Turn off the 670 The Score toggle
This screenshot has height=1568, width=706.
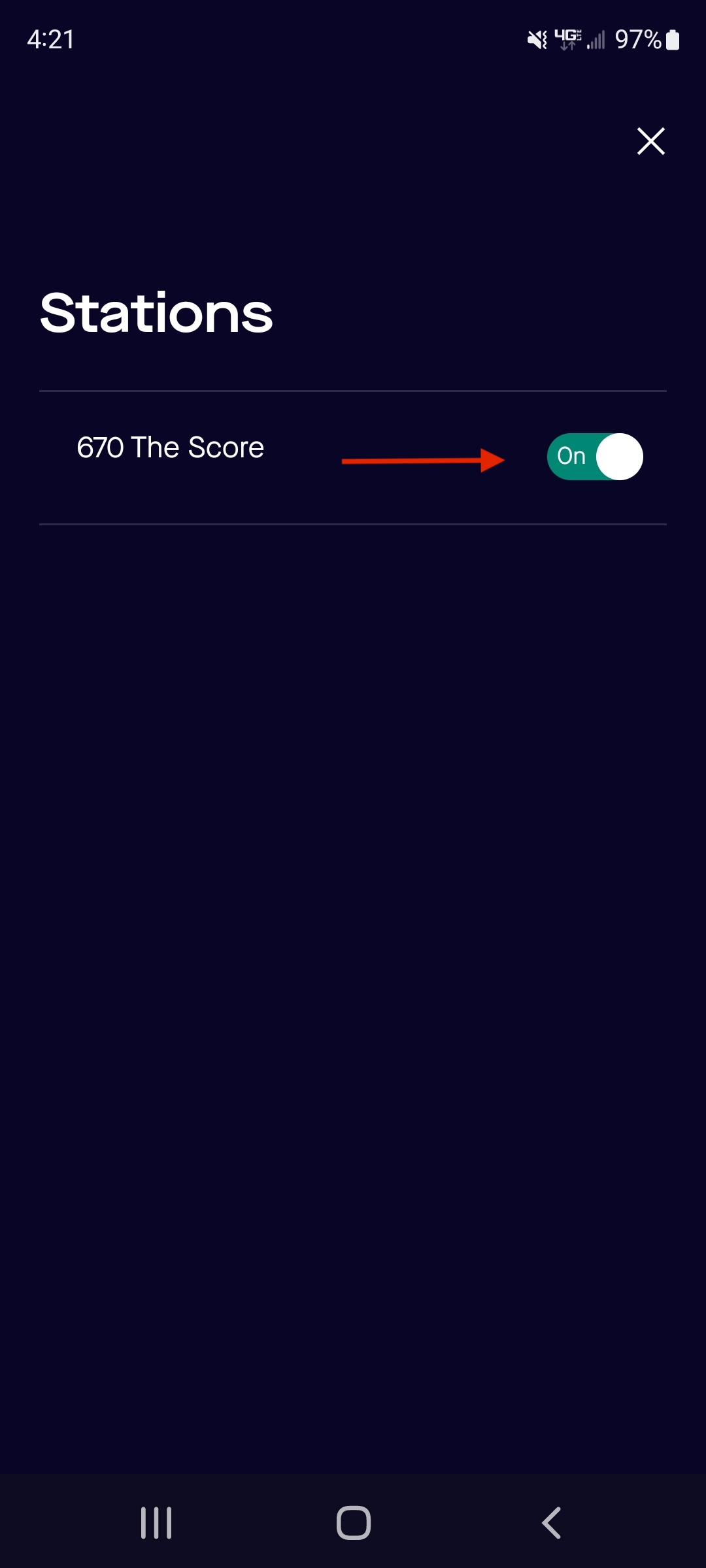(x=595, y=457)
